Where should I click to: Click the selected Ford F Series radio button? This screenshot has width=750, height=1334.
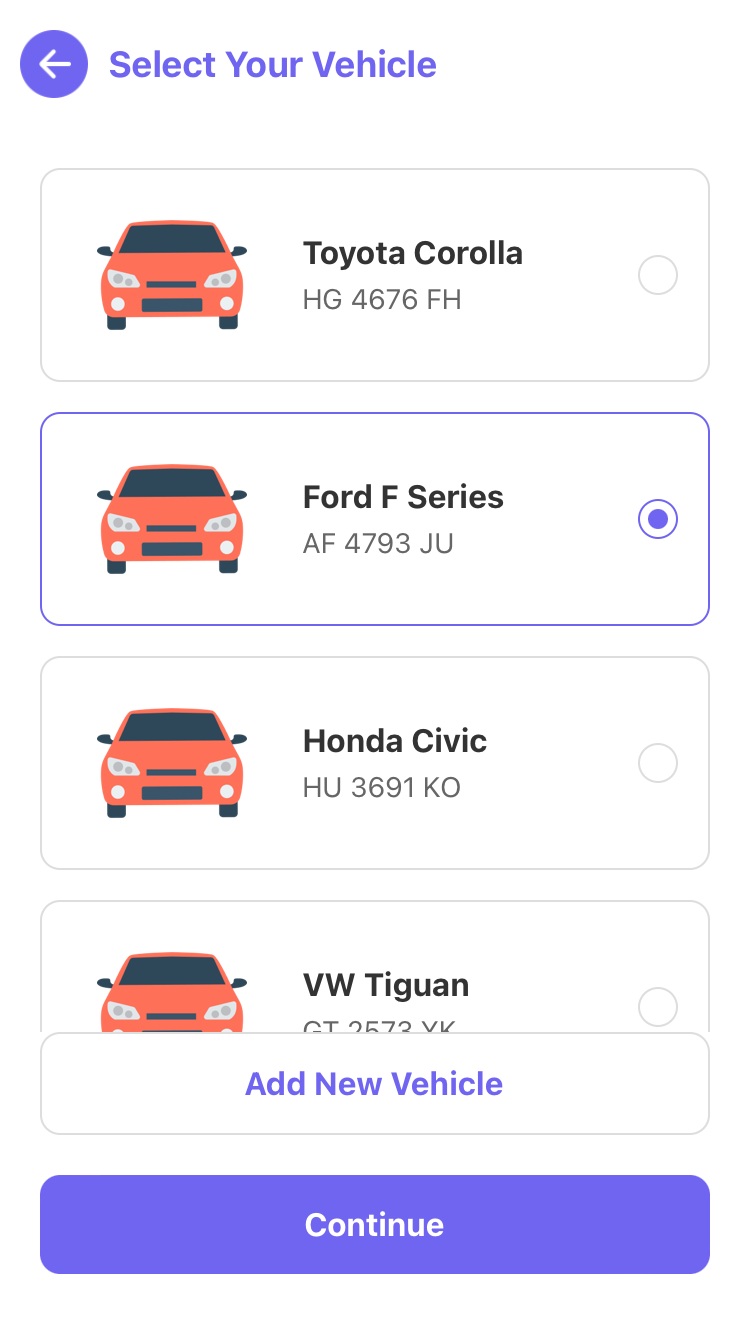658,519
